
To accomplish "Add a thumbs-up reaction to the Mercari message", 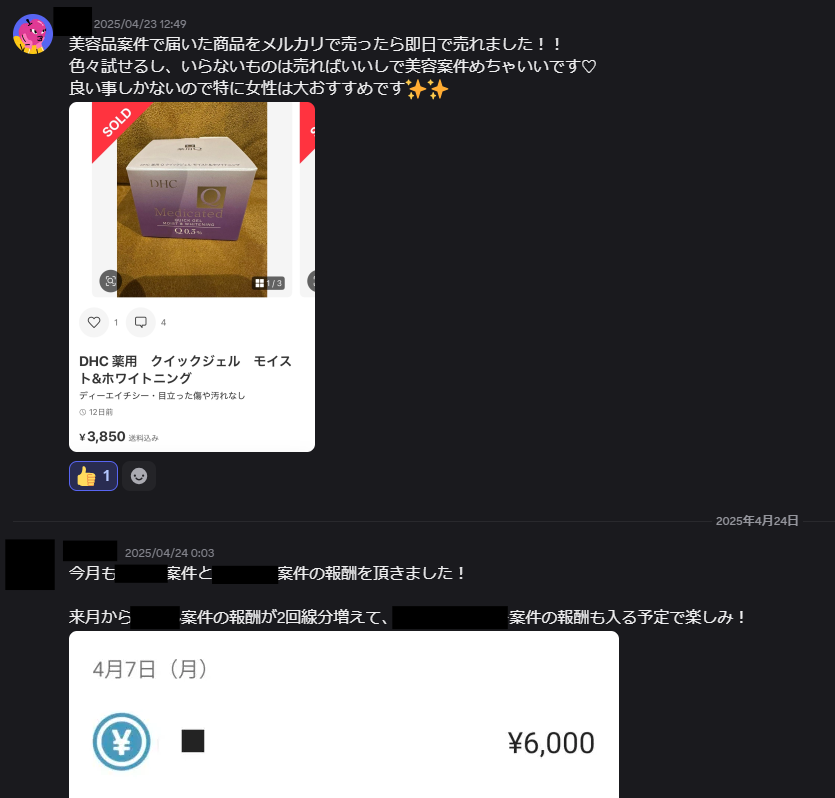I will tap(93, 476).
